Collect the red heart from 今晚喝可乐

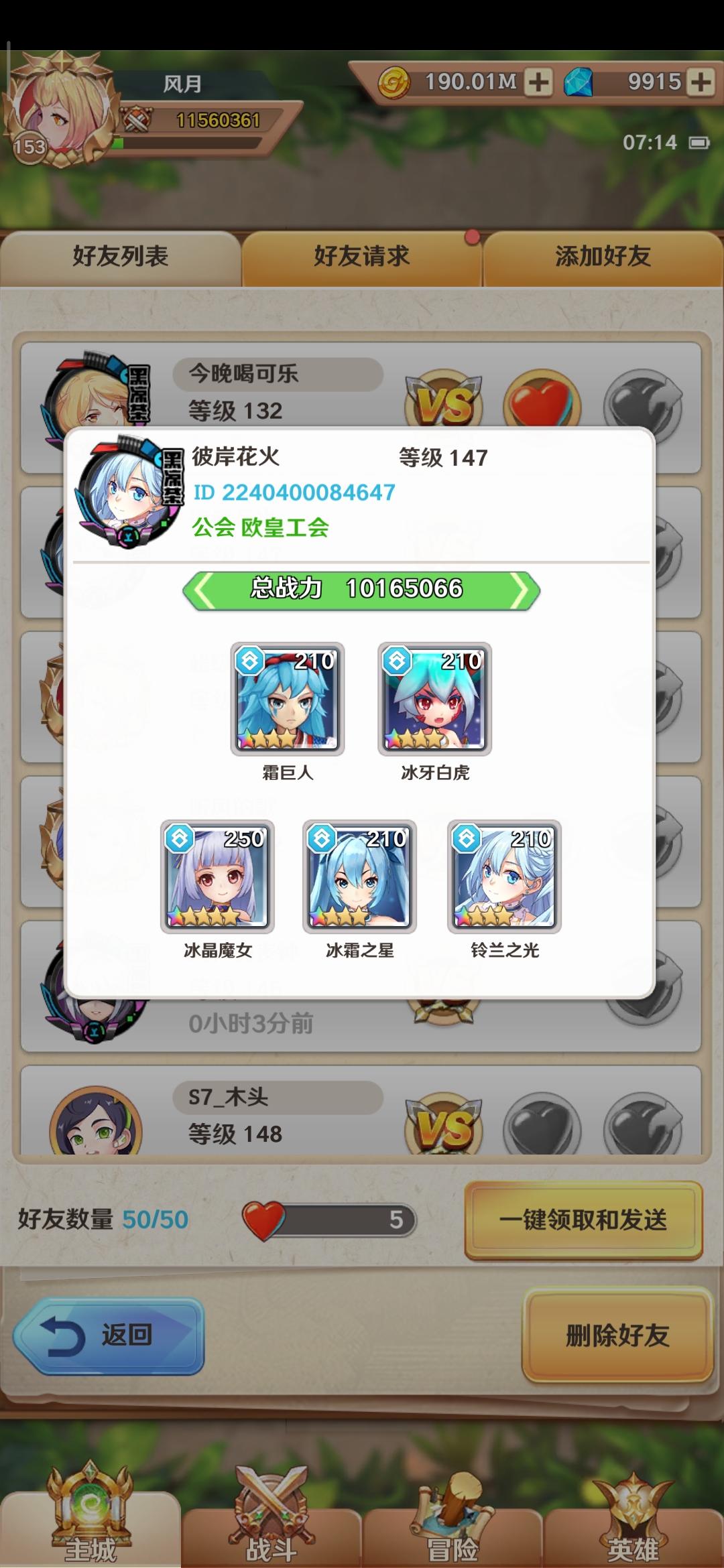[x=542, y=401]
